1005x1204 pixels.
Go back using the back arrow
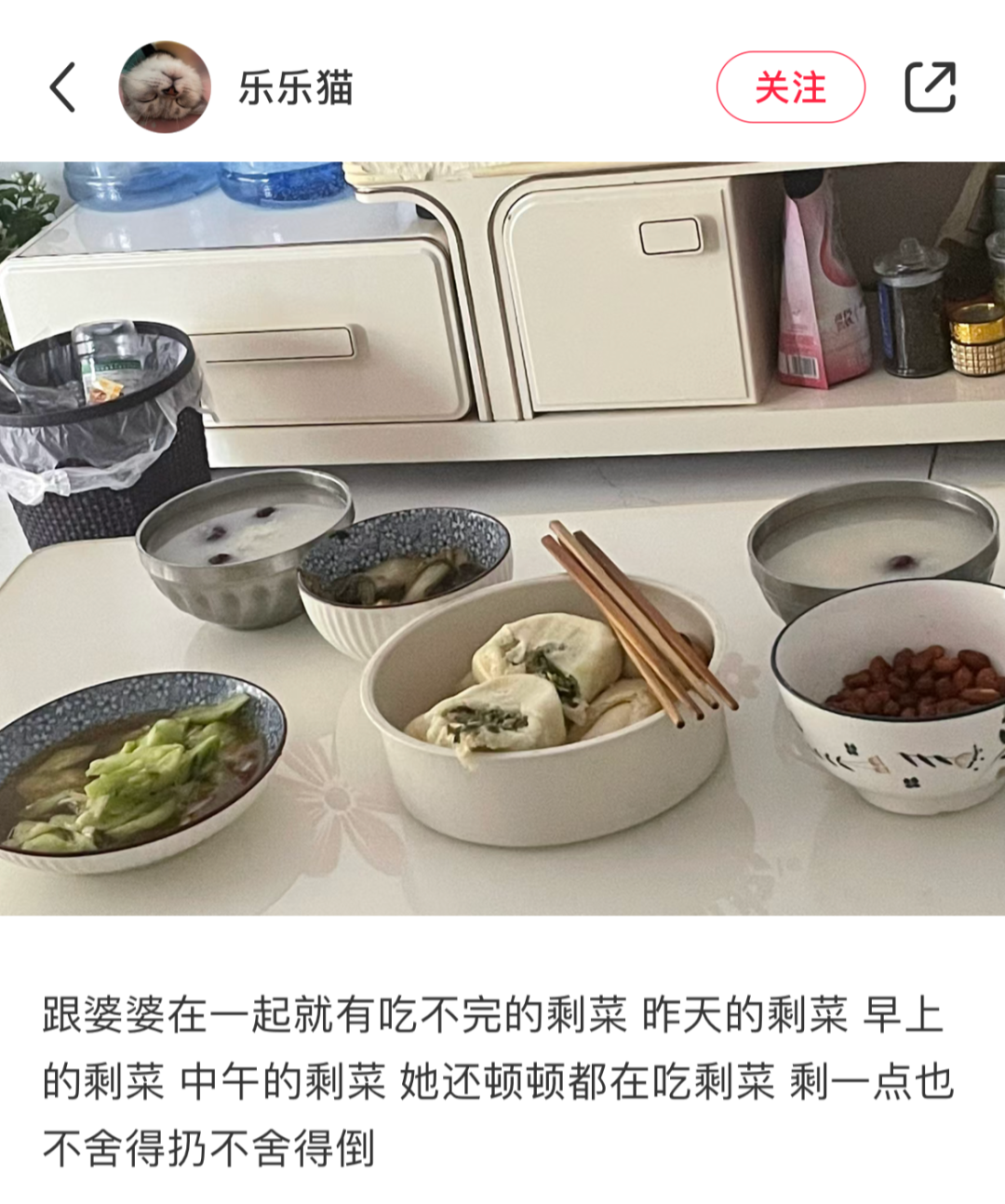(x=62, y=87)
